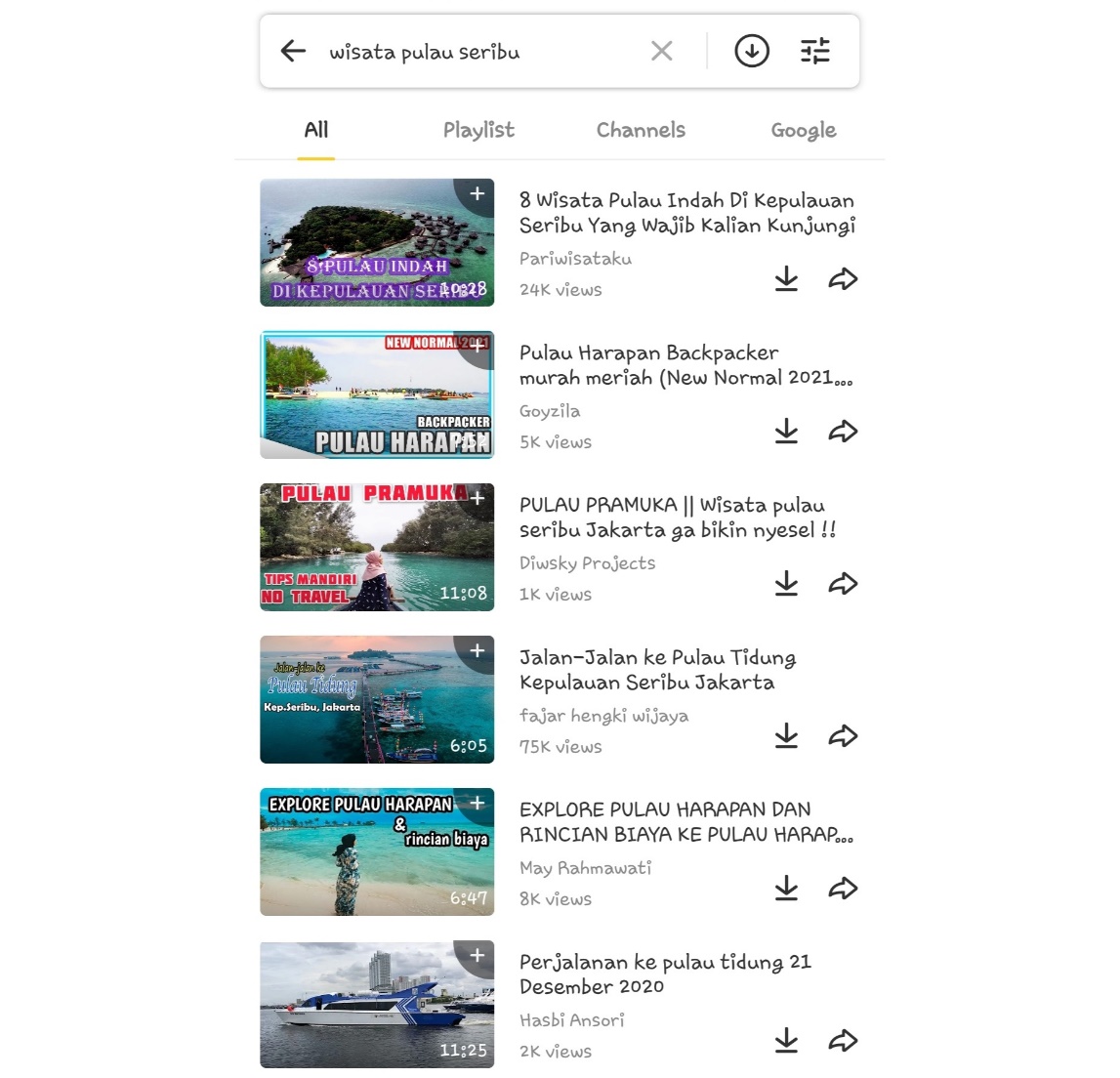Clear the search text 'wisata pulau seribu'
The height and width of the screenshot is (1078, 1120).
coord(661,51)
